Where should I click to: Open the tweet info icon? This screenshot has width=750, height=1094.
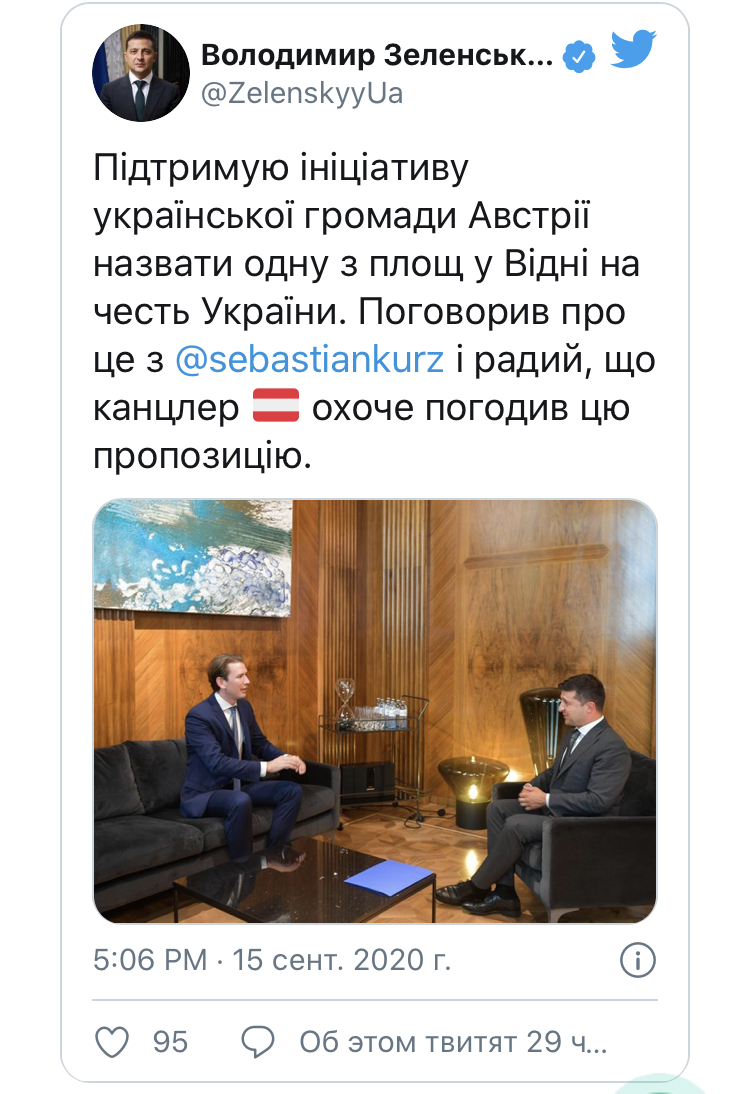(x=637, y=961)
